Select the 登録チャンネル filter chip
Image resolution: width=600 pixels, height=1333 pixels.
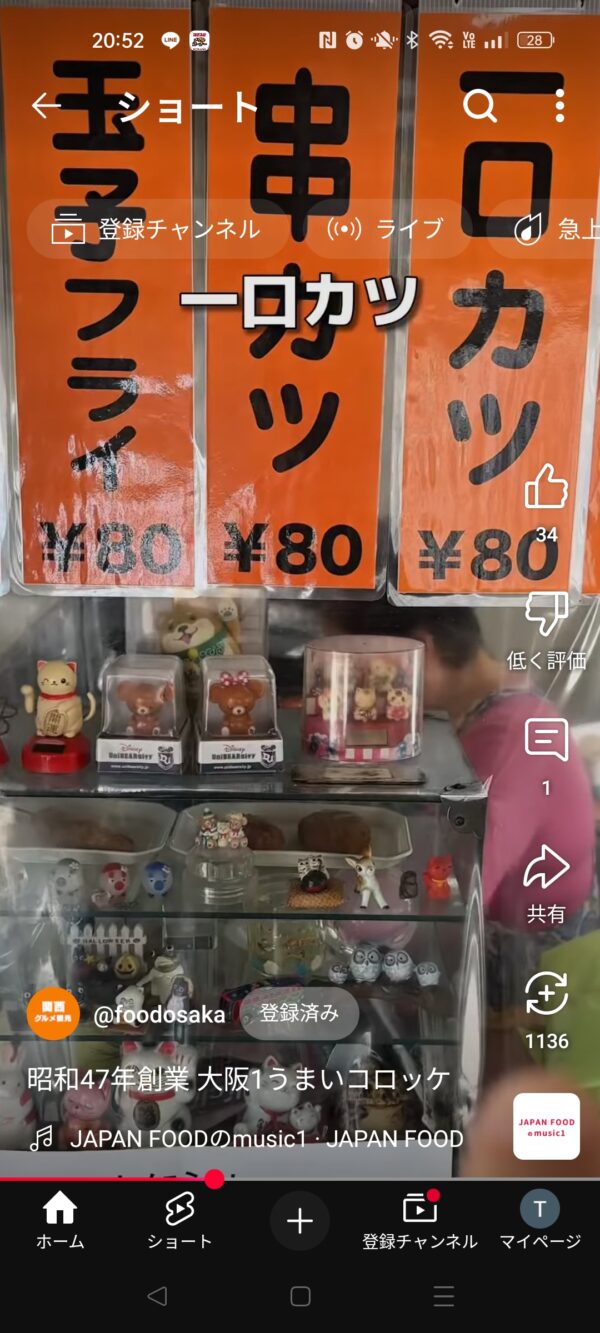157,229
